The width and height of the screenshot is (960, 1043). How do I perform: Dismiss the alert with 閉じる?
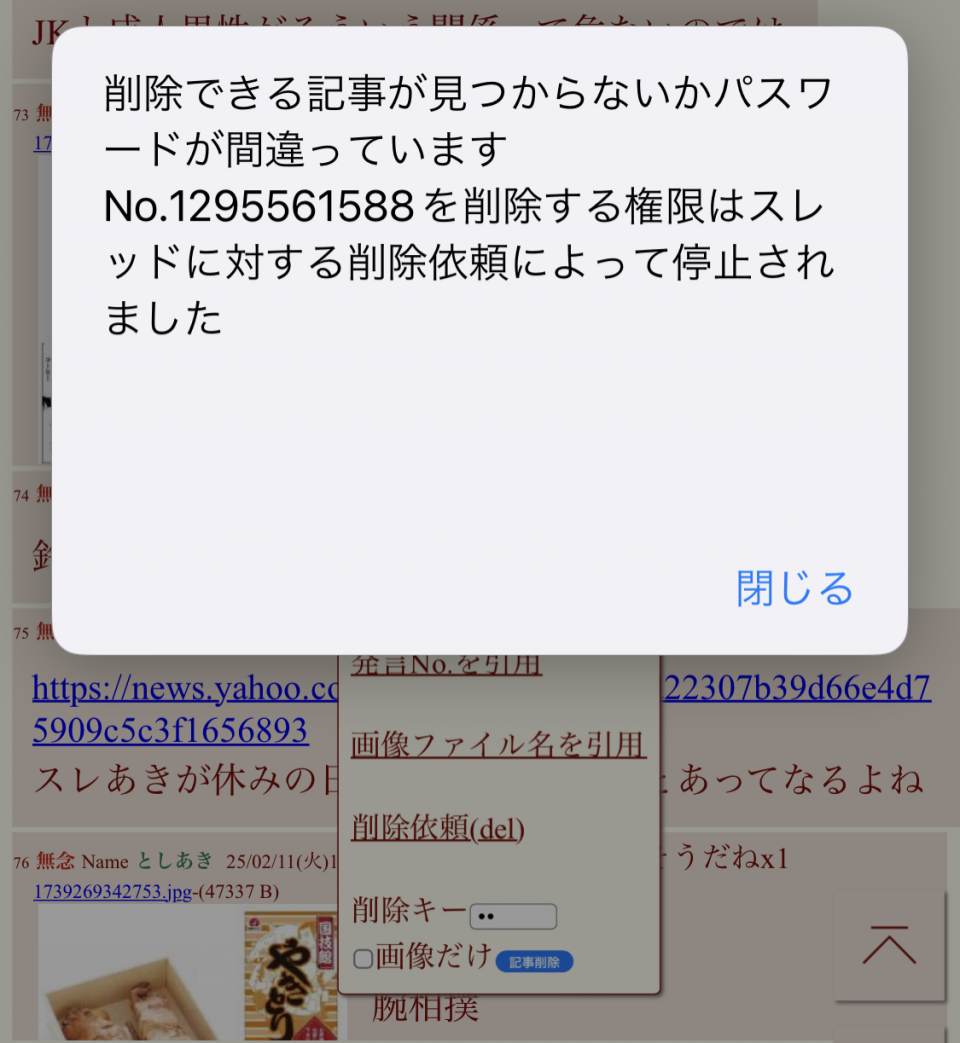pyautogui.click(x=795, y=589)
